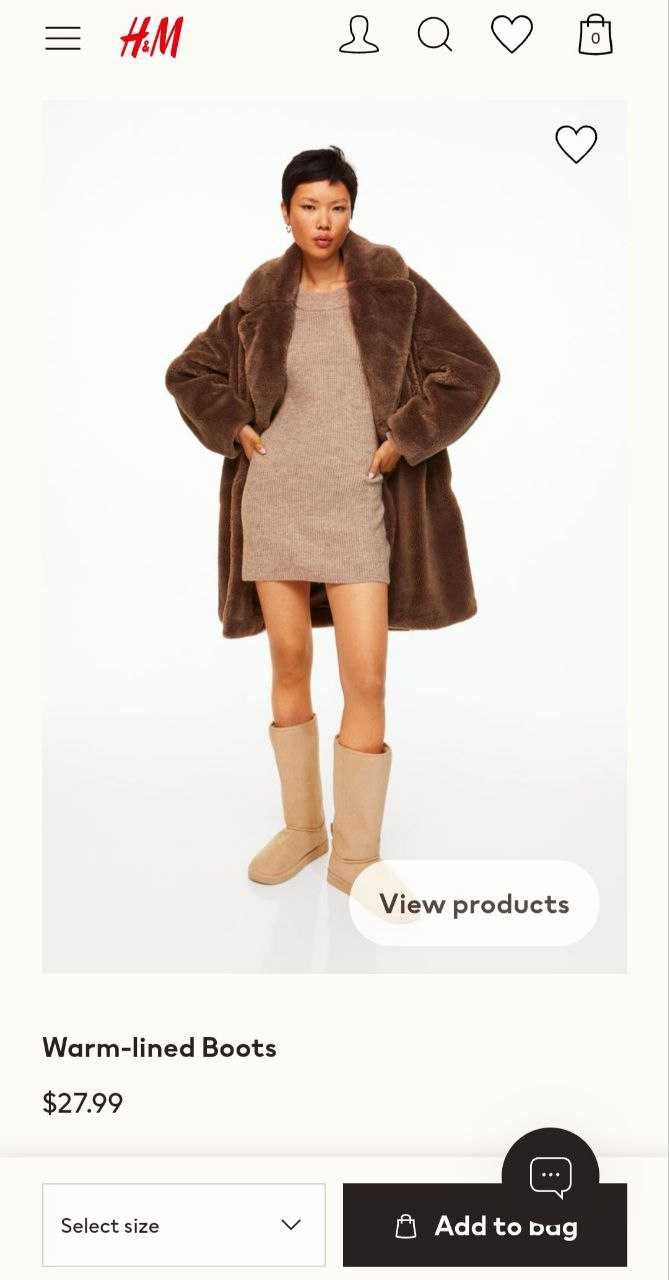669x1280 pixels.
Task: Save Warm-lined Boots to favorites
Action: tap(576, 145)
